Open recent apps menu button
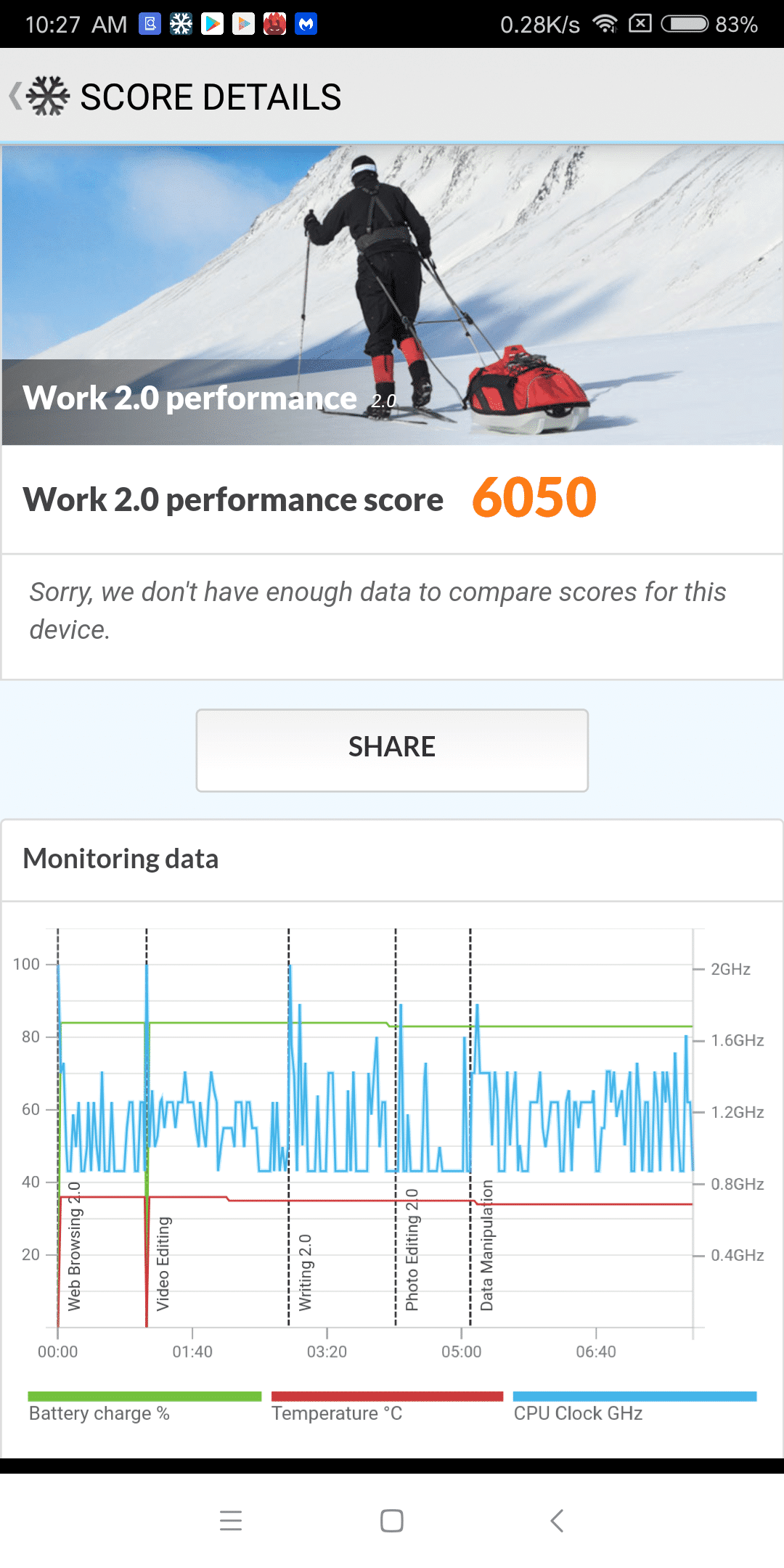The image size is (784, 1568). pyautogui.click(x=231, y=1520)
